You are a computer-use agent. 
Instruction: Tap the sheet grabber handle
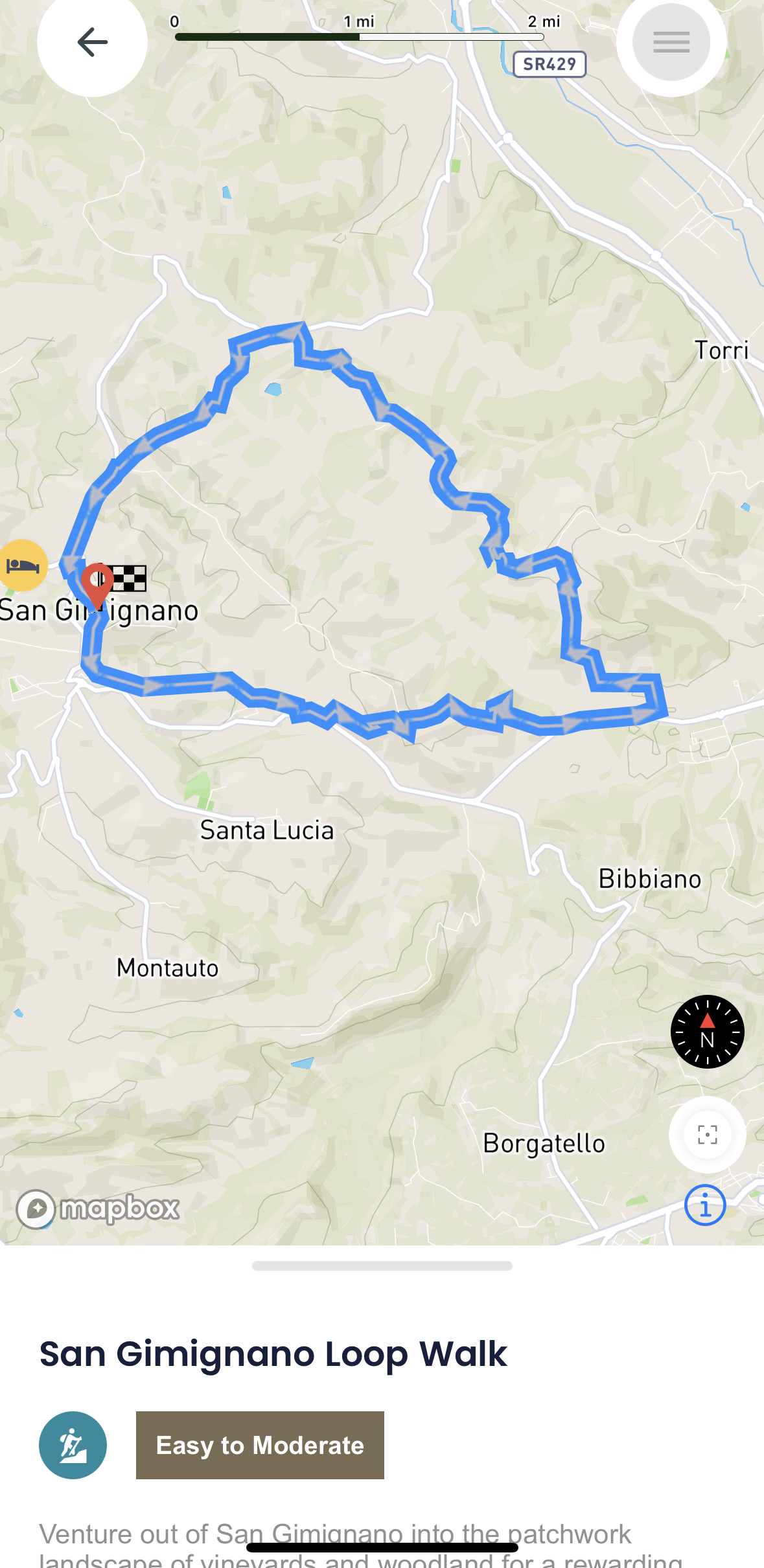coord(382,1266)
